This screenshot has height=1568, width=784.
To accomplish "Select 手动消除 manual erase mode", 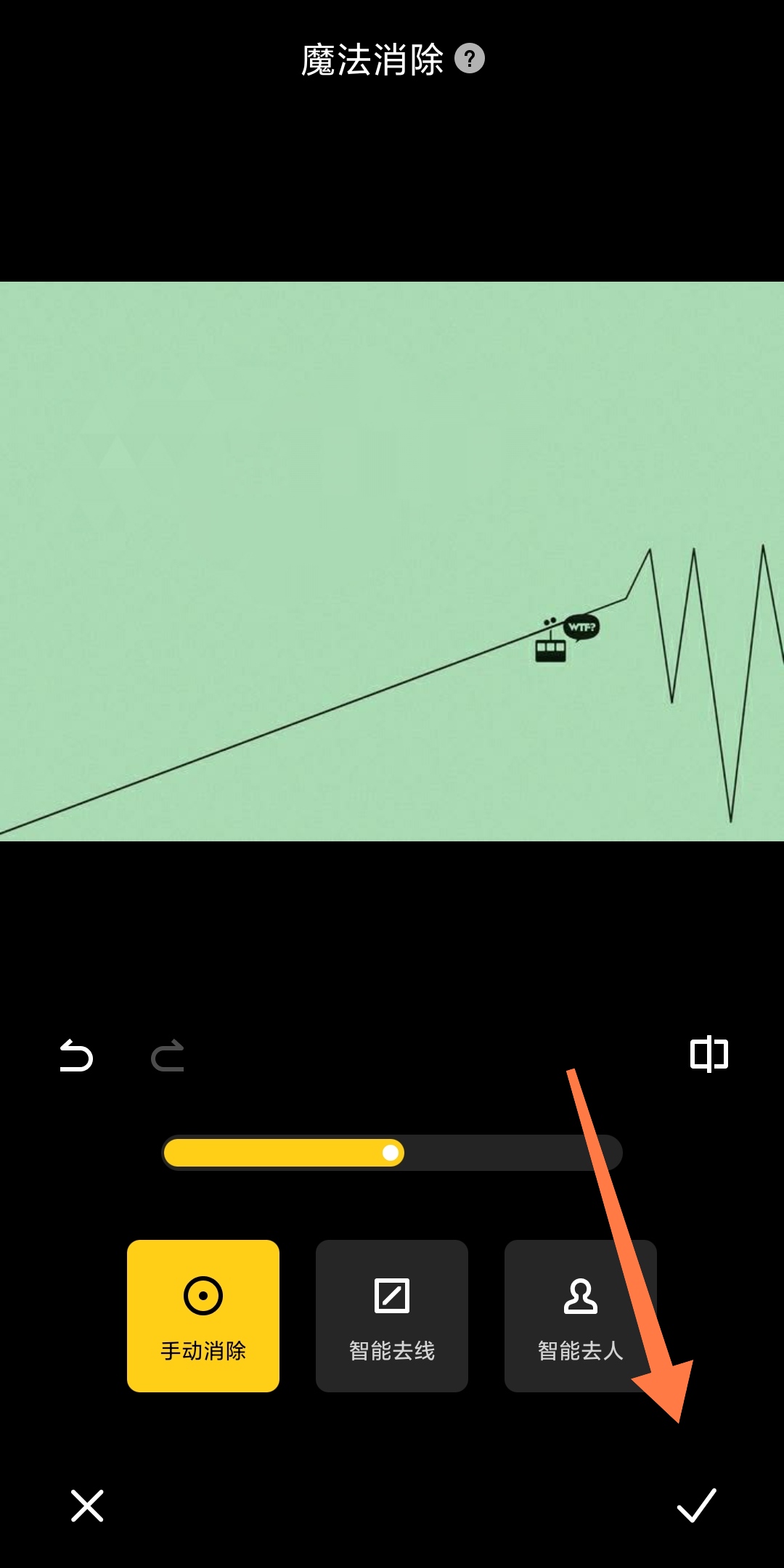I will 203,1315.
